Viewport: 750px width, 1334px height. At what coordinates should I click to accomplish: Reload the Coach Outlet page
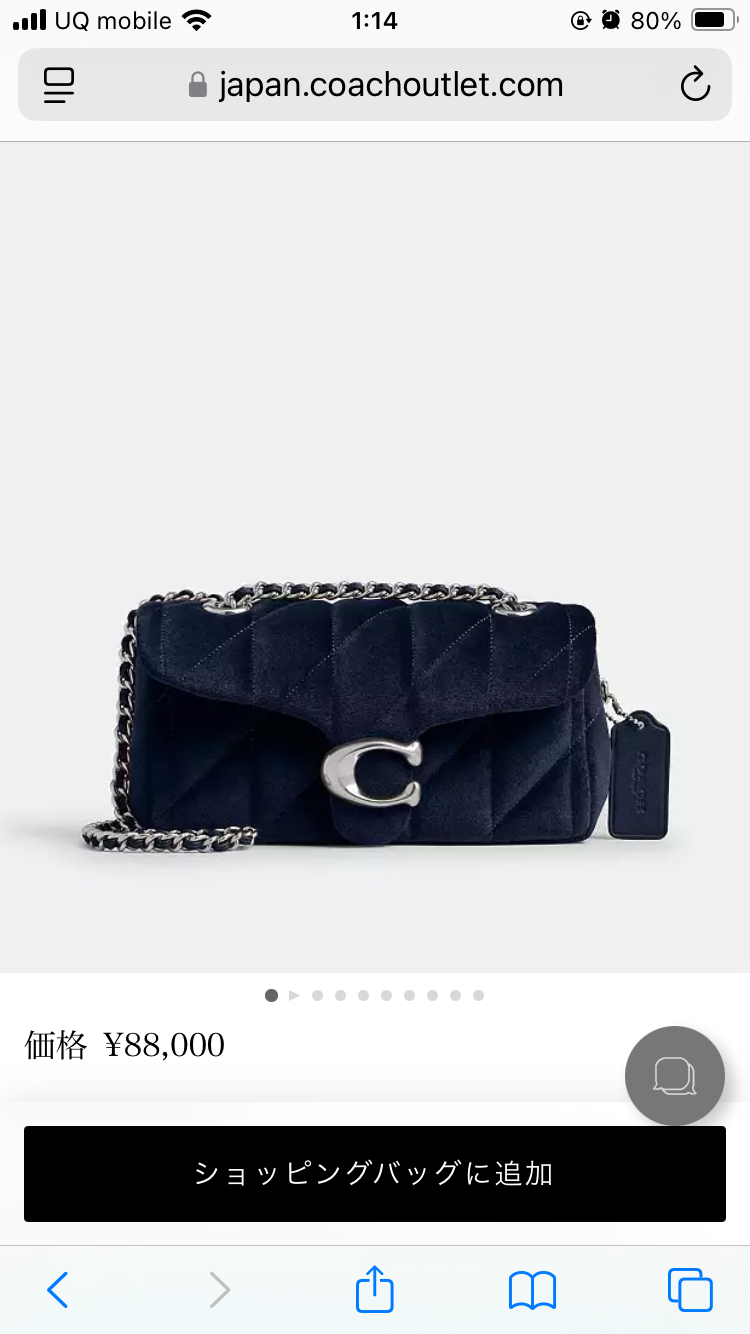(695, 85)
